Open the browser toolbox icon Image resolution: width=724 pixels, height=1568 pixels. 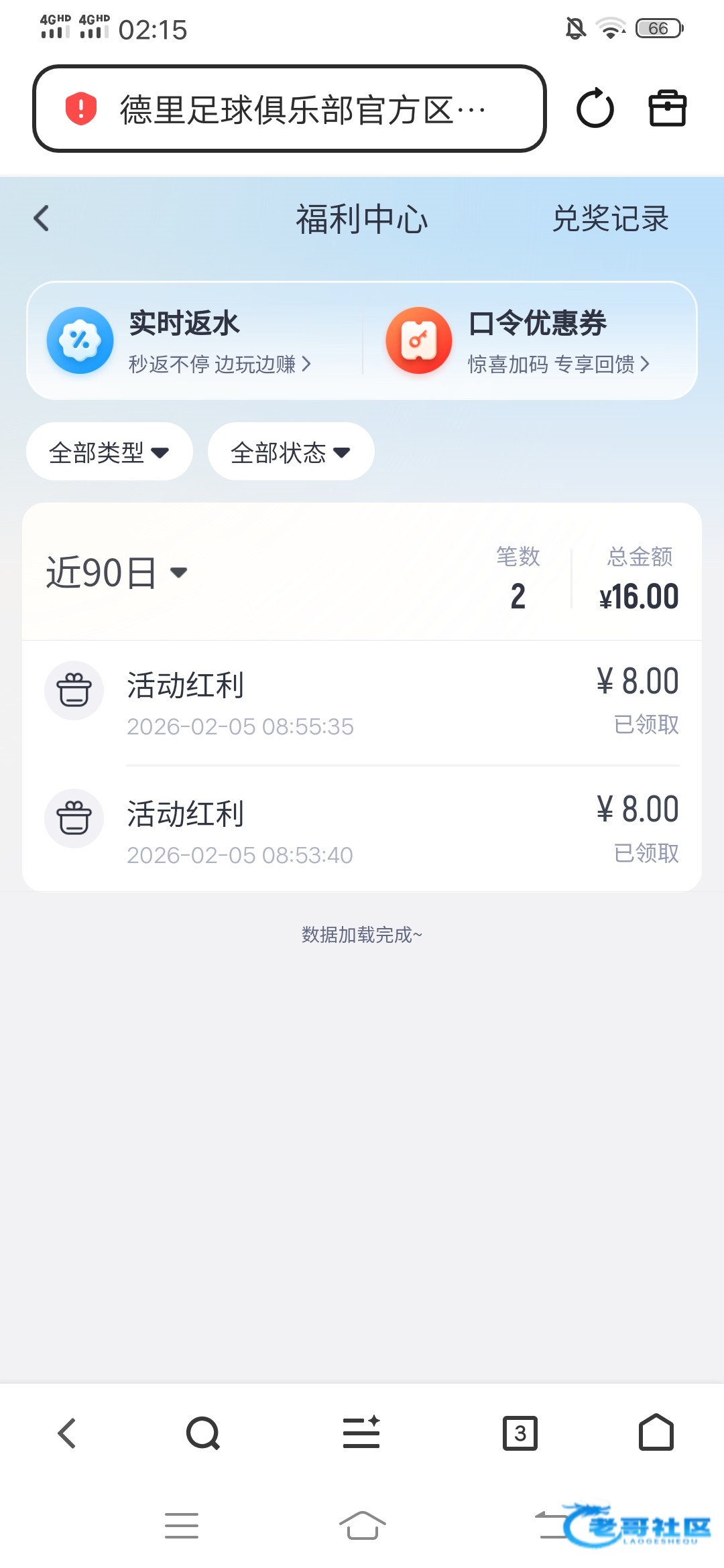click(x=667, y=109)
